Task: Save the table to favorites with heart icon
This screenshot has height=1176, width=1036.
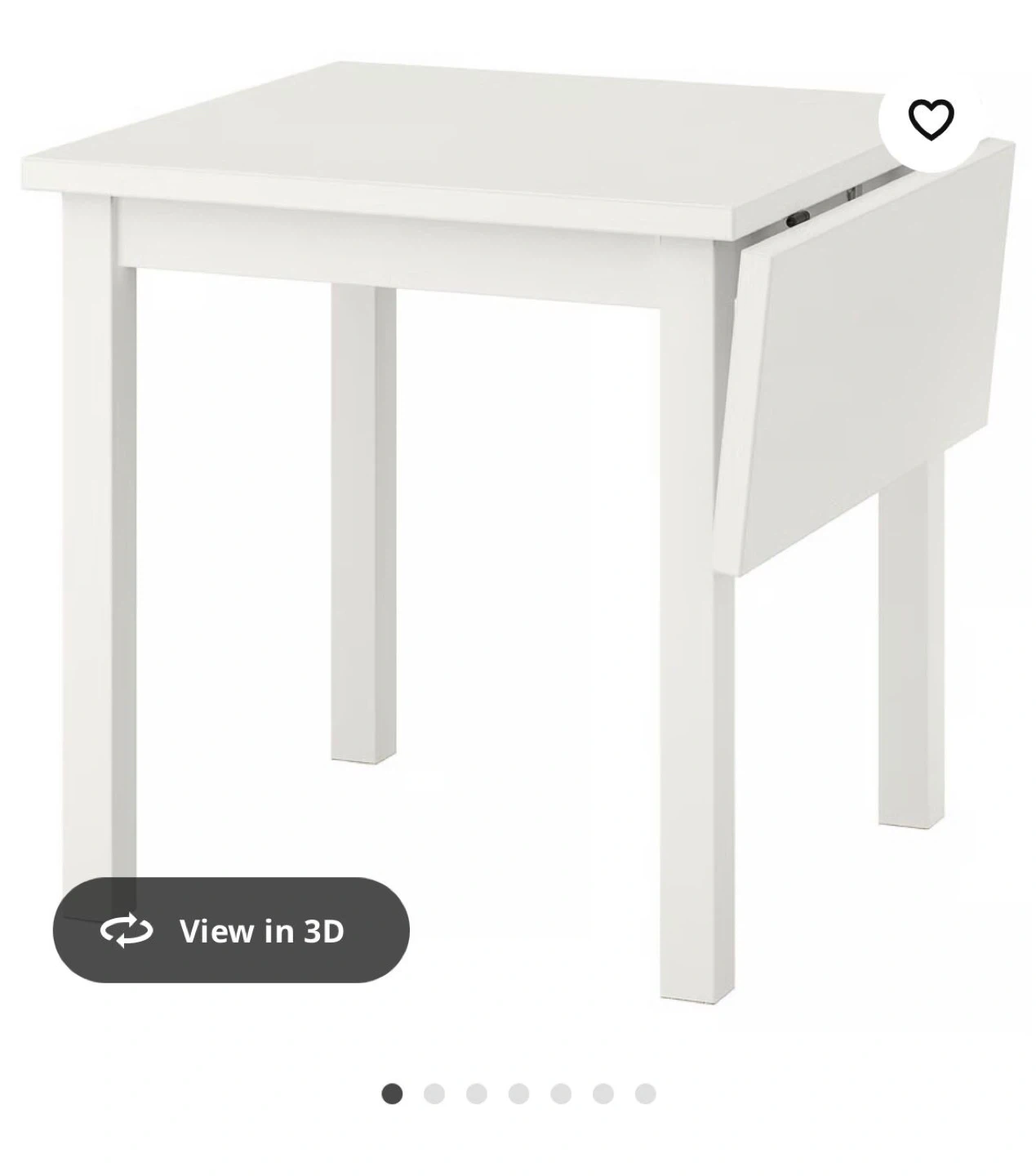Action: pyautogui.click(x=930, y=119)
